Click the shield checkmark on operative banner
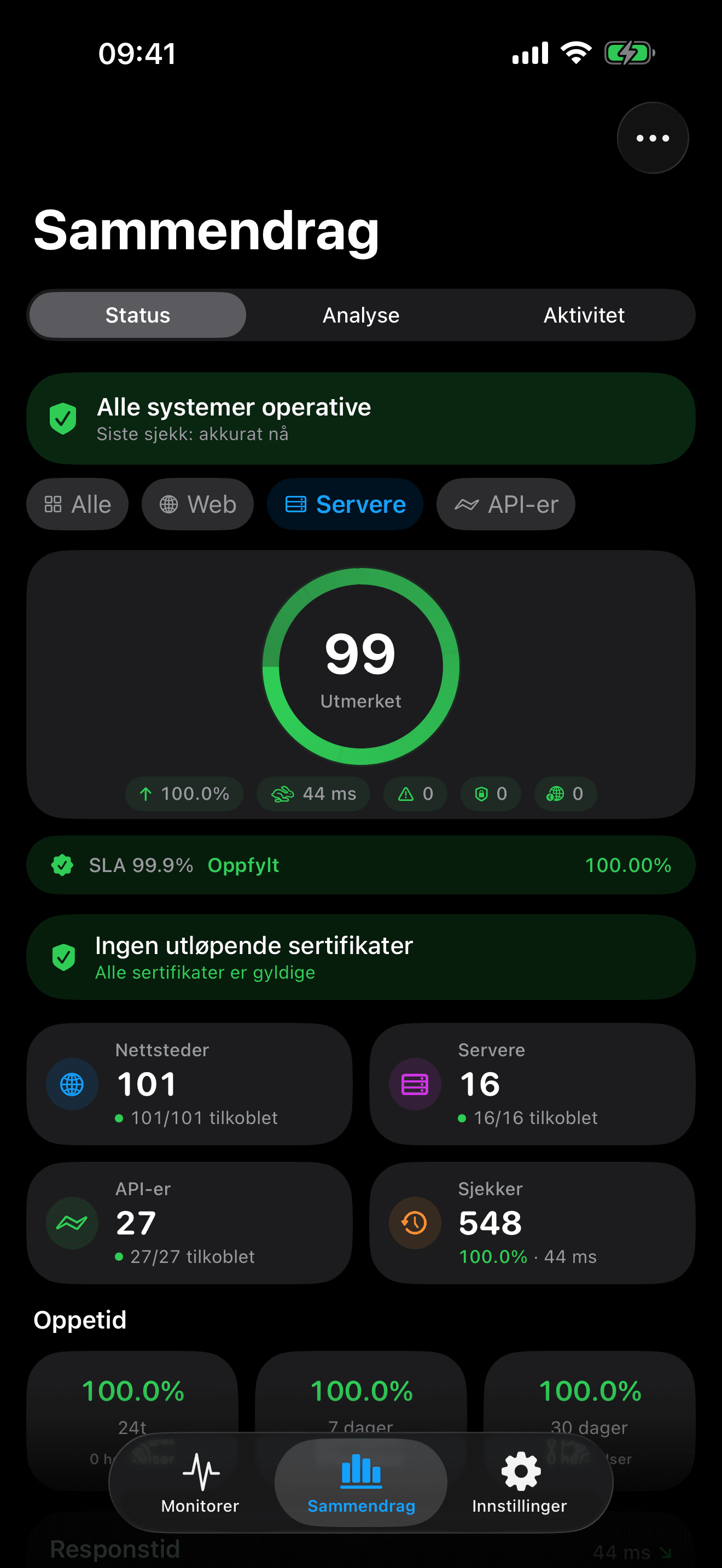 (63, 418)
